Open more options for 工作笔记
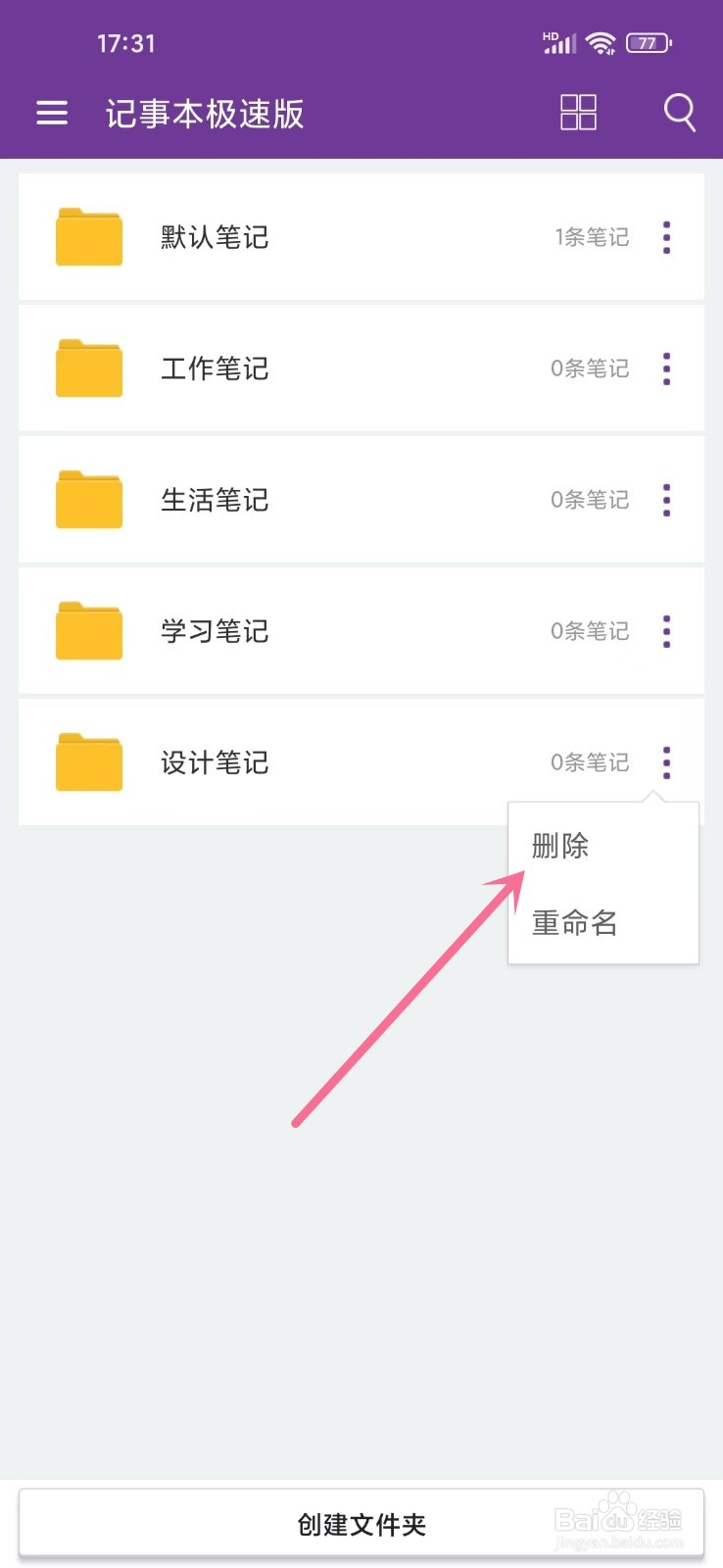The width and height of the screenshot is (723, 1568). [x=666, y=368]
